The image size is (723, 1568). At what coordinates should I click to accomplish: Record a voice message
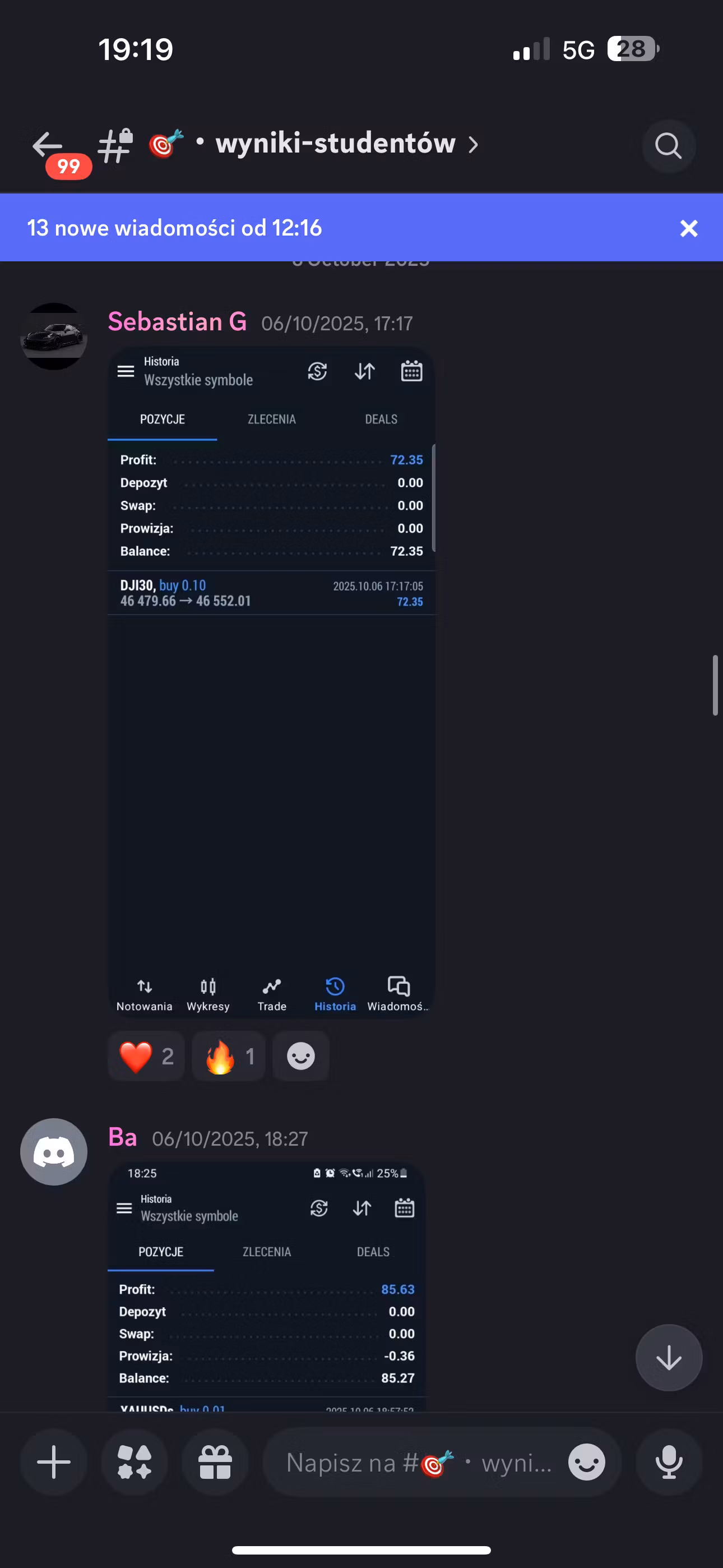point(668,1462)
